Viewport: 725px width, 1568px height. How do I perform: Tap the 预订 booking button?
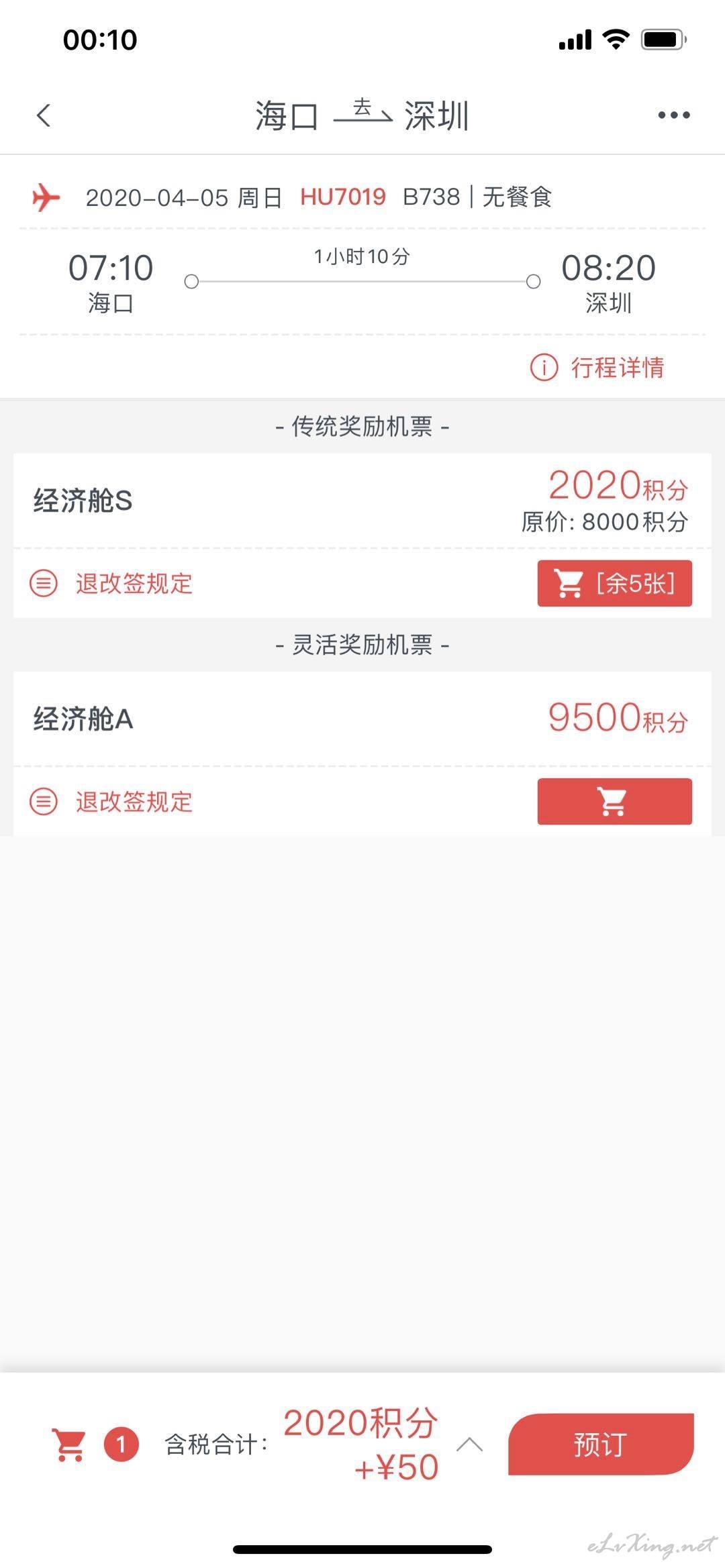tap(601, 1444)
